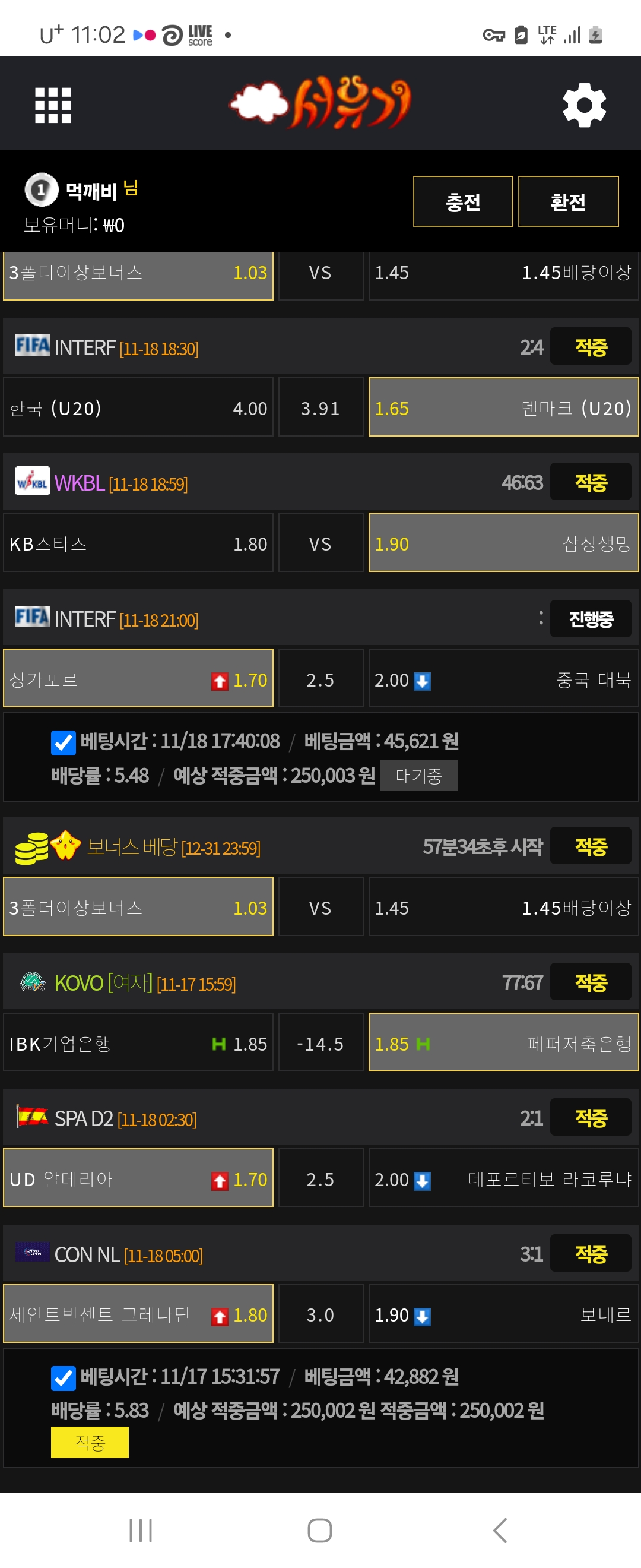Select 싱가포르 odds 1.70
This screenshot has width=641, height=1568.
(x=138, y=678)
